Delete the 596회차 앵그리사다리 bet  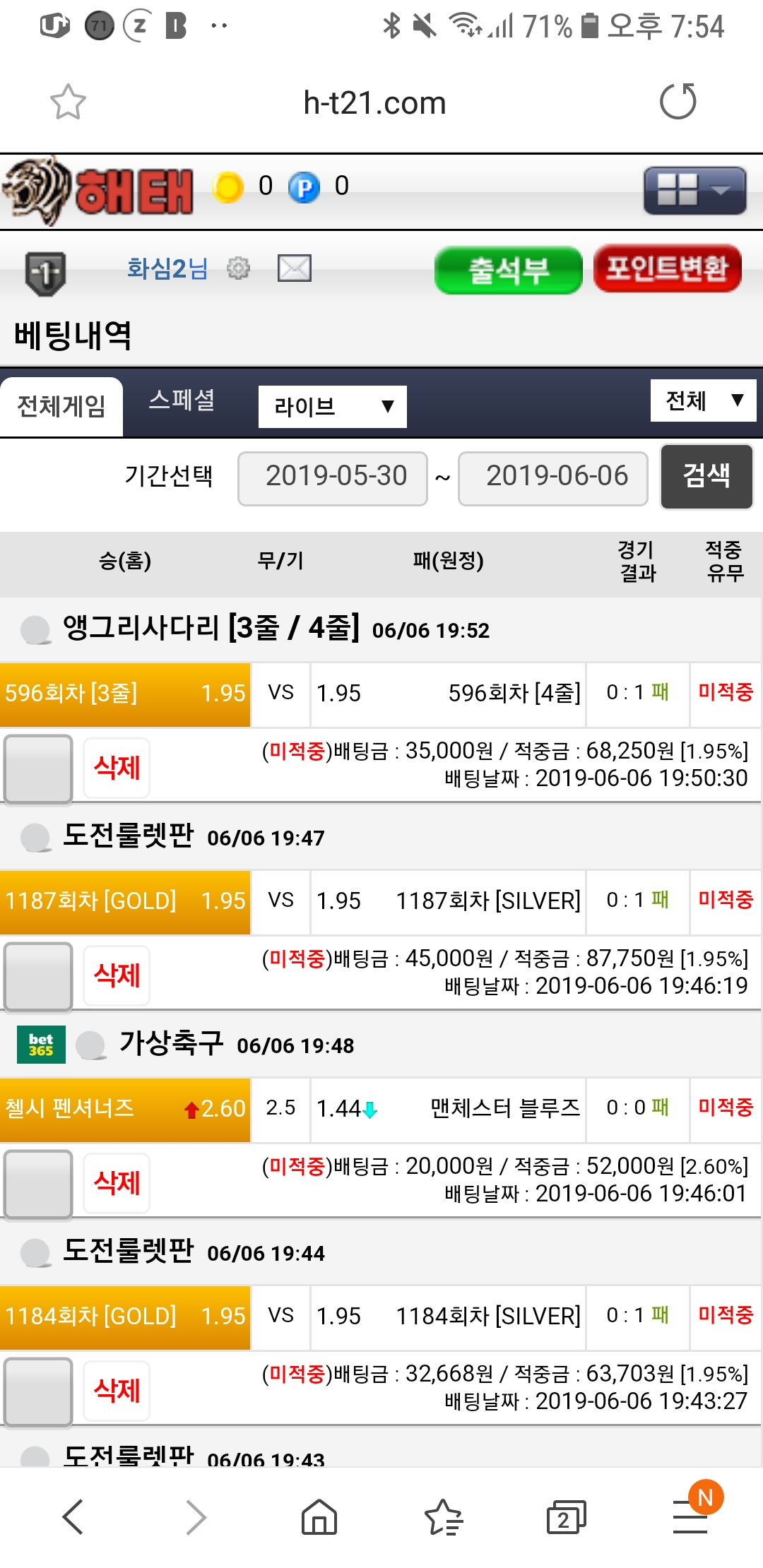tap(117, 768)
